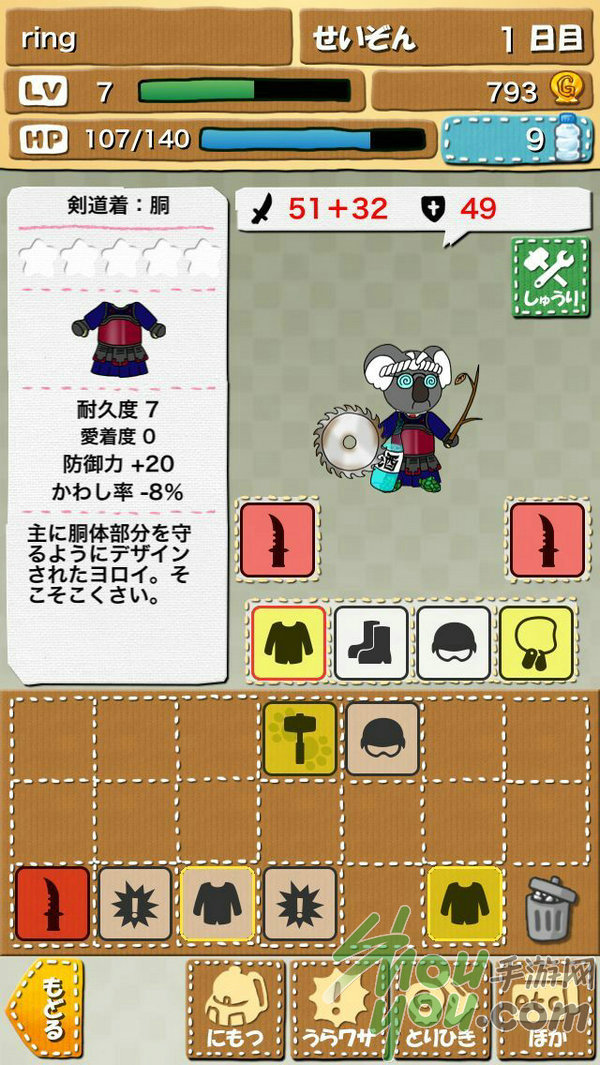Select the beige shirt in inventory
600x1065 pixels.
217,904
